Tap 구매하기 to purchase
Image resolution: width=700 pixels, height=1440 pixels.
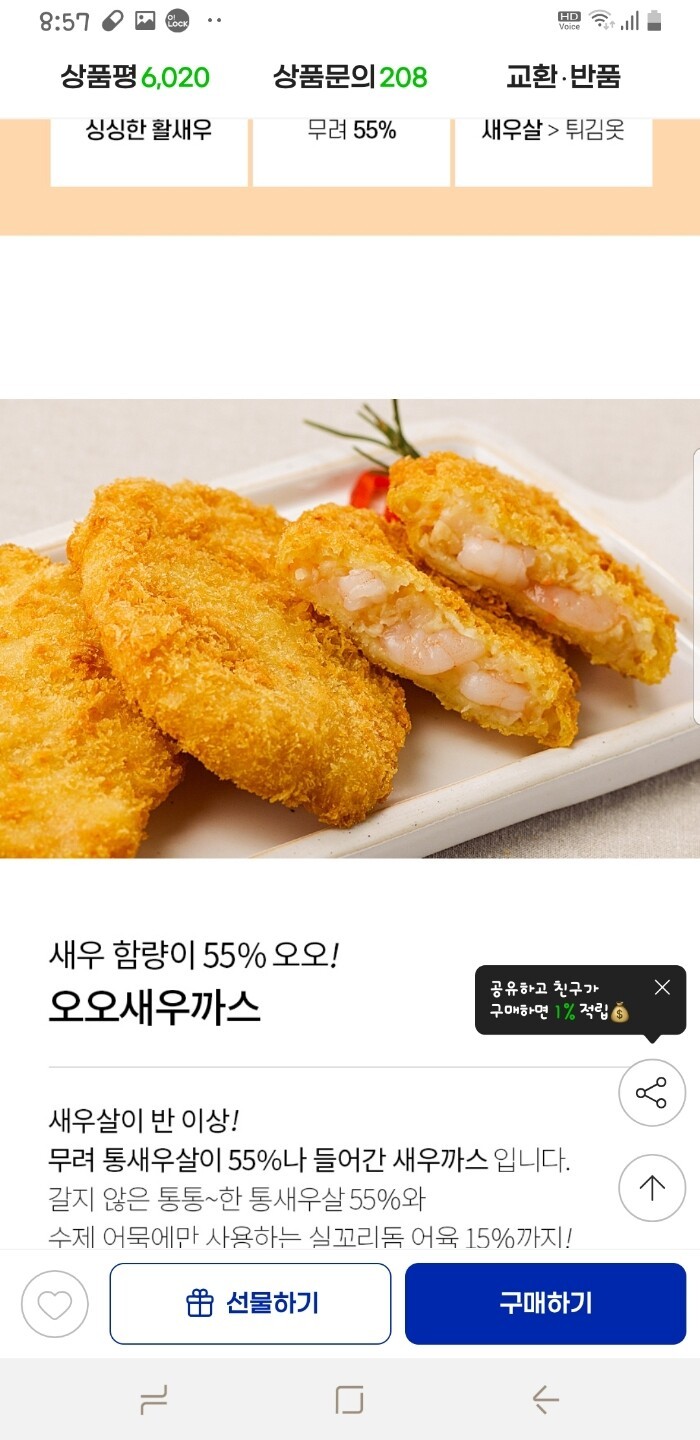(x=545, y=1304)
